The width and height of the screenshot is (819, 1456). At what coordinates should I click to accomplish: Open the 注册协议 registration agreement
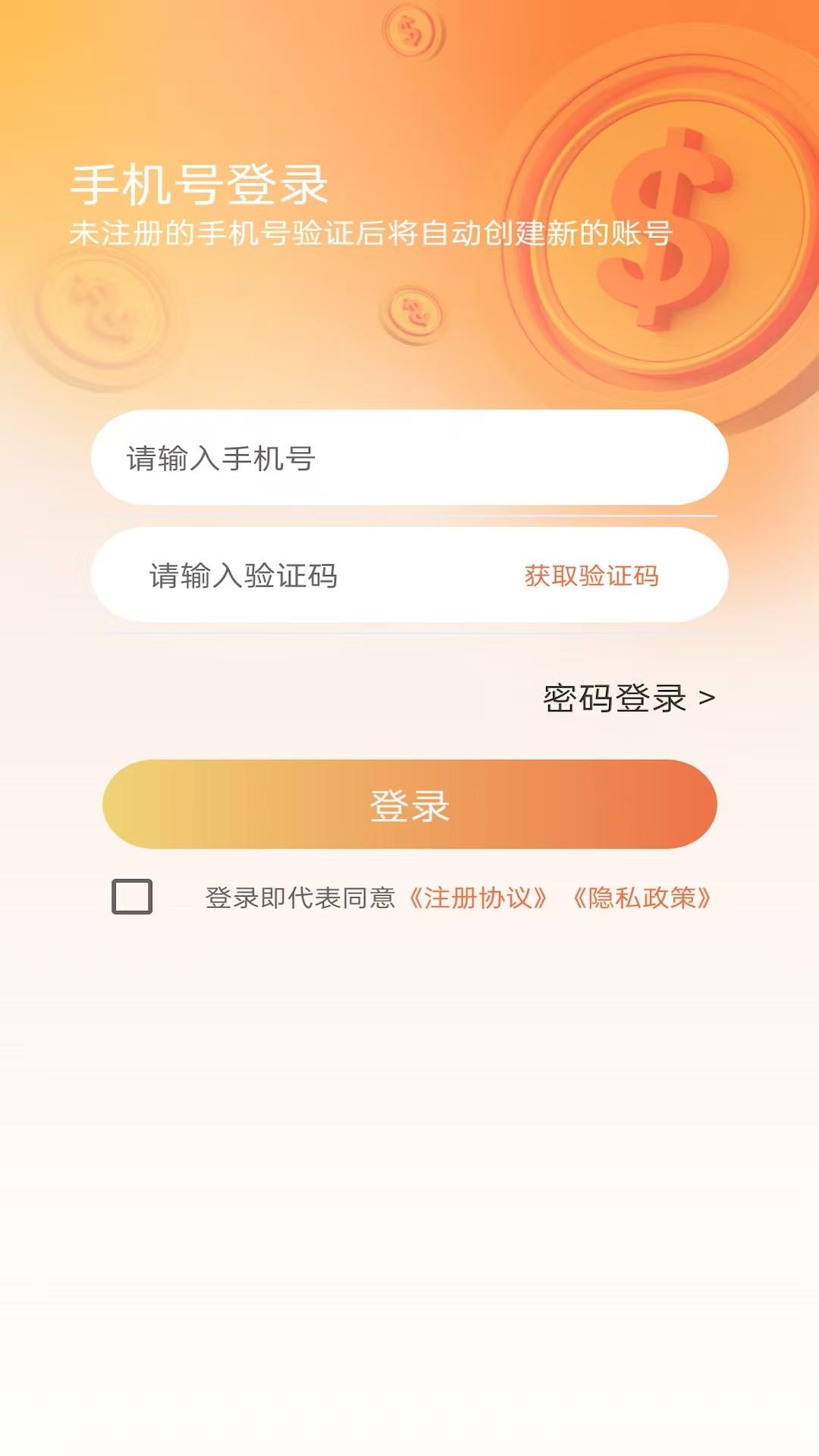(478, 898)
